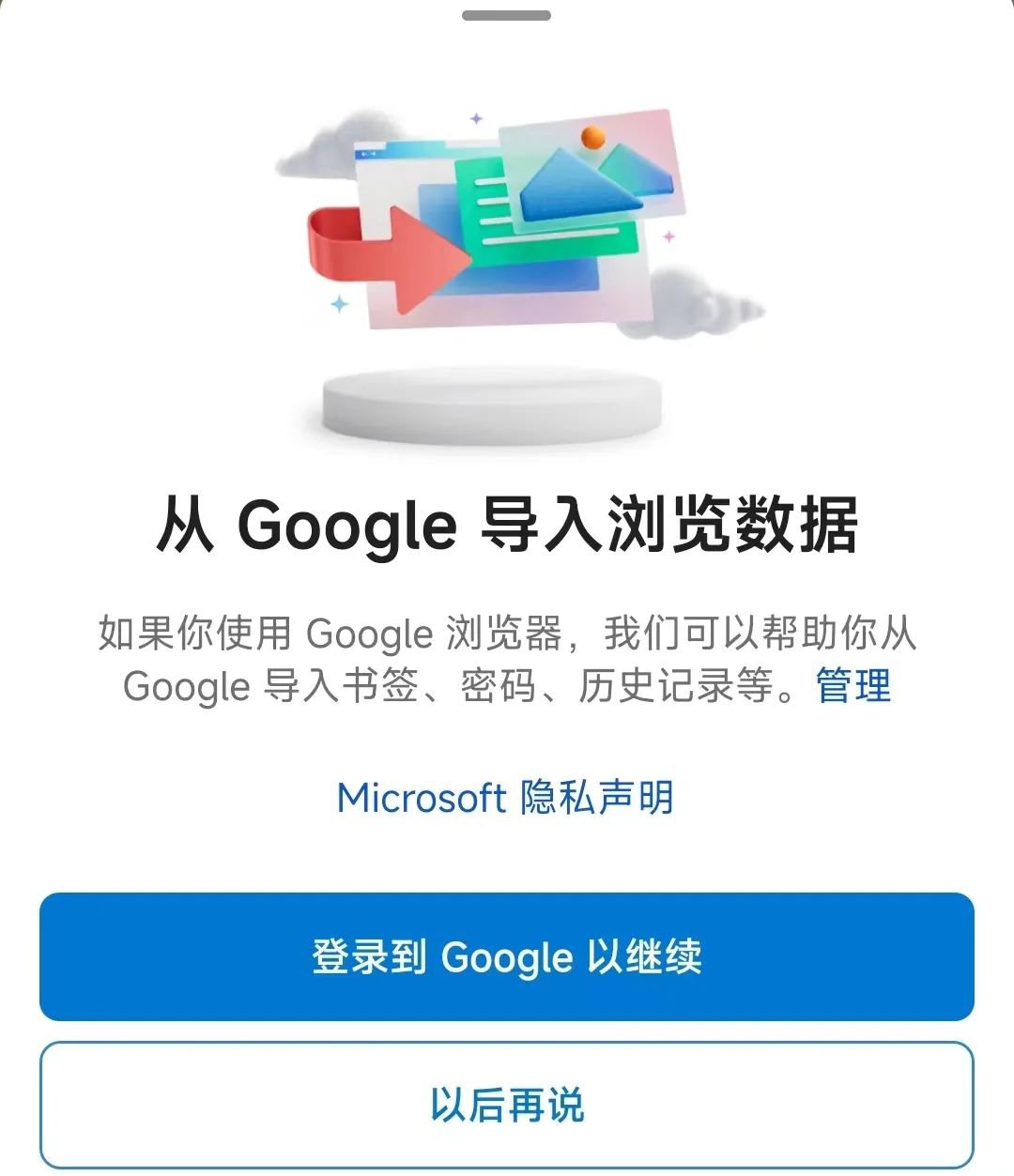Click the browser window toolbar dots graphic
This screenshot has width=1014, height=1176.
[371, 154]
